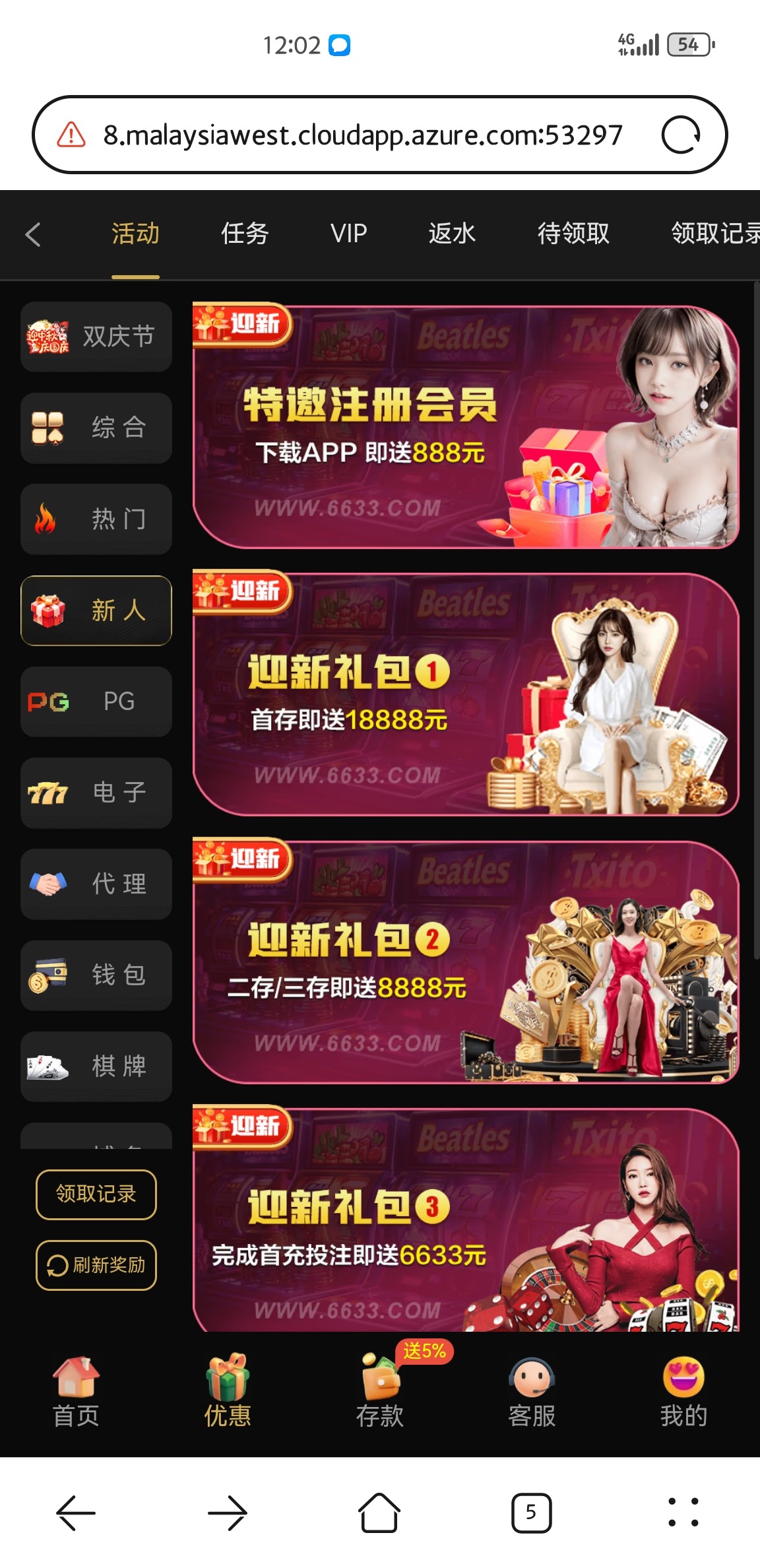The height and width of the screenshot is (1568, 760).
Task: Open the 返水 tab
Action: pyautogui.click(x=452, y=234)
